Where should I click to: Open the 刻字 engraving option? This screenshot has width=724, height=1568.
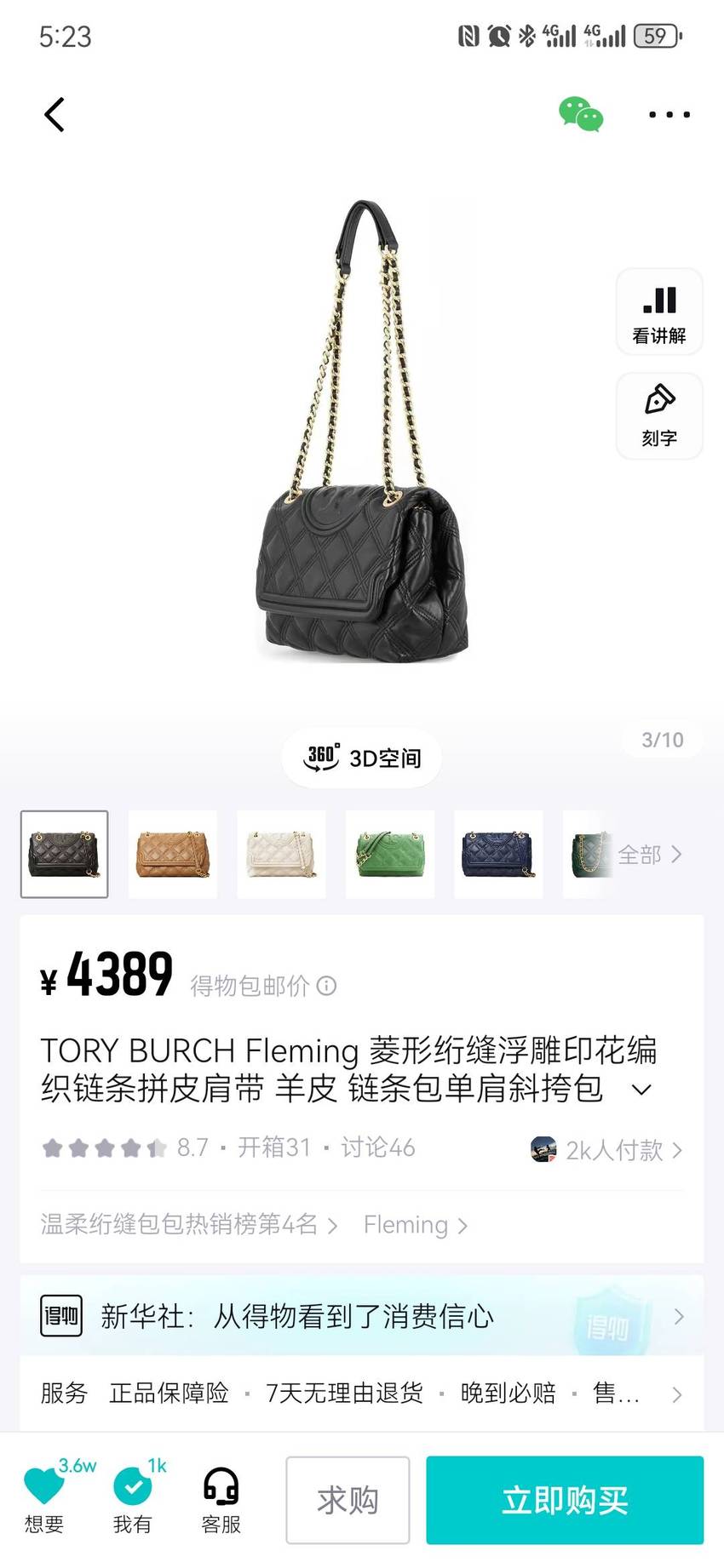pyautogui.click(x=659, y=416)
